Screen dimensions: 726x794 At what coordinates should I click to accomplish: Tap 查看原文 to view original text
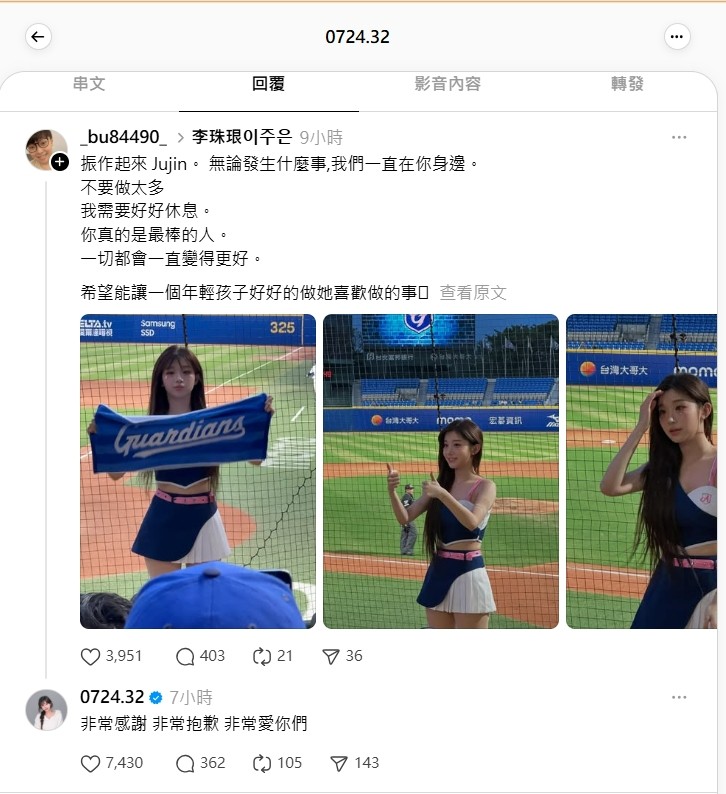(473, 293)
